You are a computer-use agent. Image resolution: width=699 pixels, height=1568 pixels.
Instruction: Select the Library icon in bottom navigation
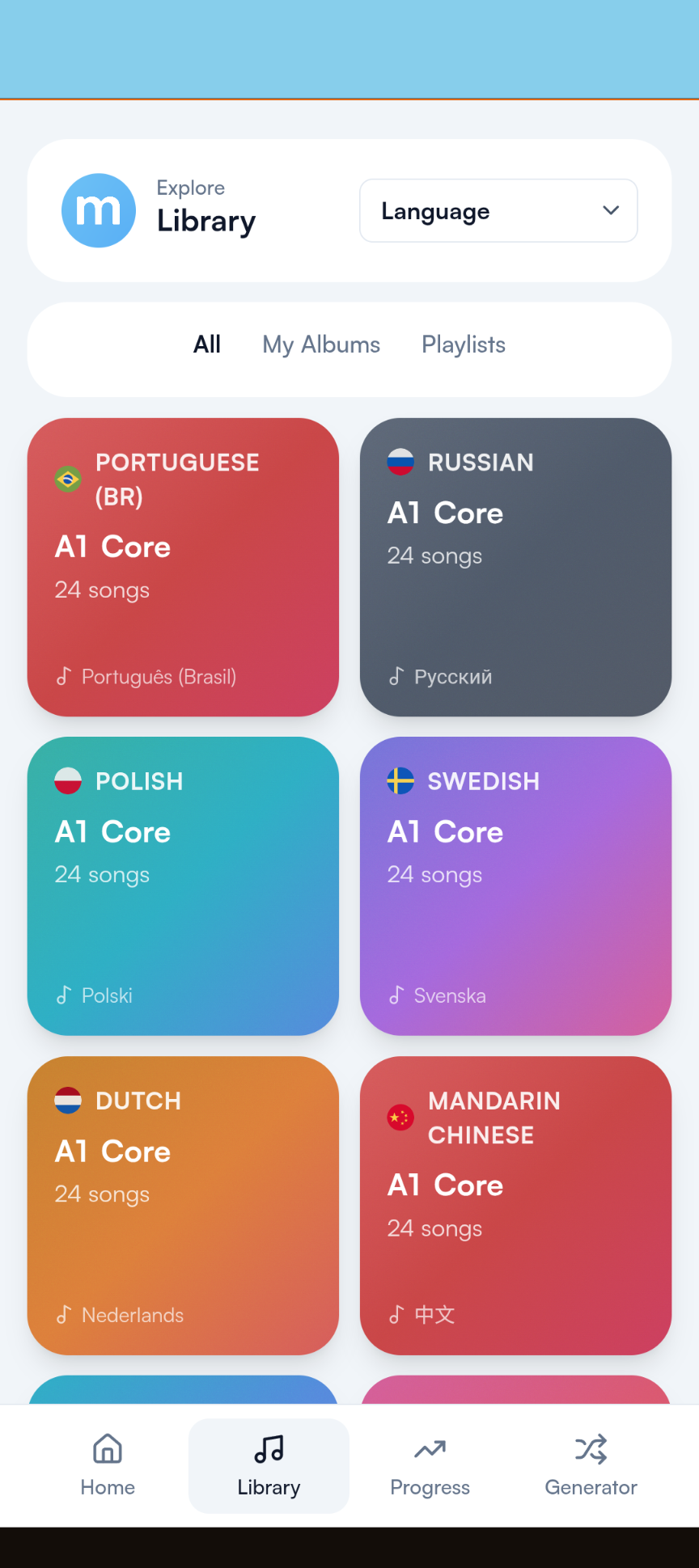pyautogui.click(x=269, y=1451)
